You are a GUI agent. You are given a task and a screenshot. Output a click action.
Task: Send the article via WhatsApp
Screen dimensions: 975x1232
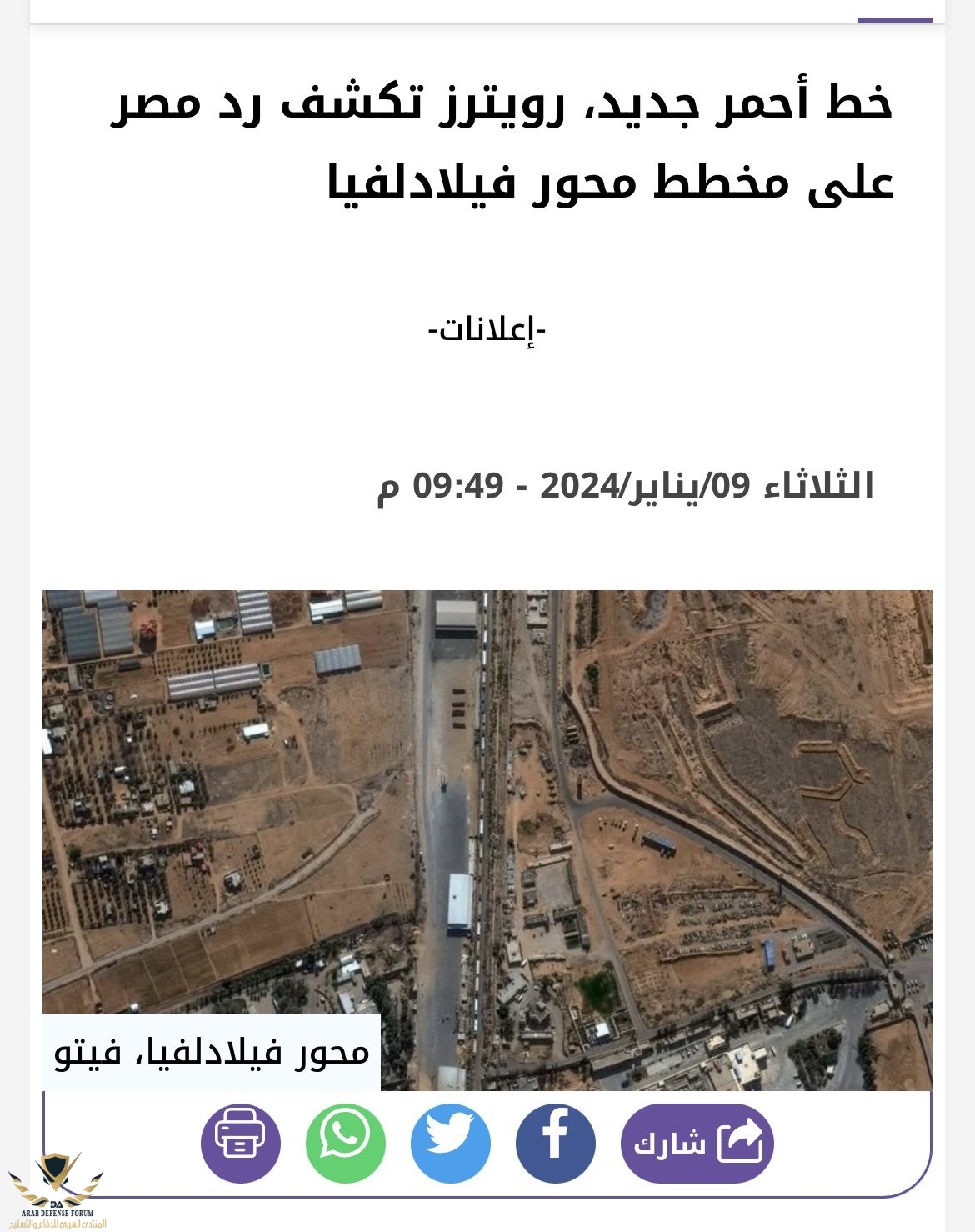[345, 1143]
